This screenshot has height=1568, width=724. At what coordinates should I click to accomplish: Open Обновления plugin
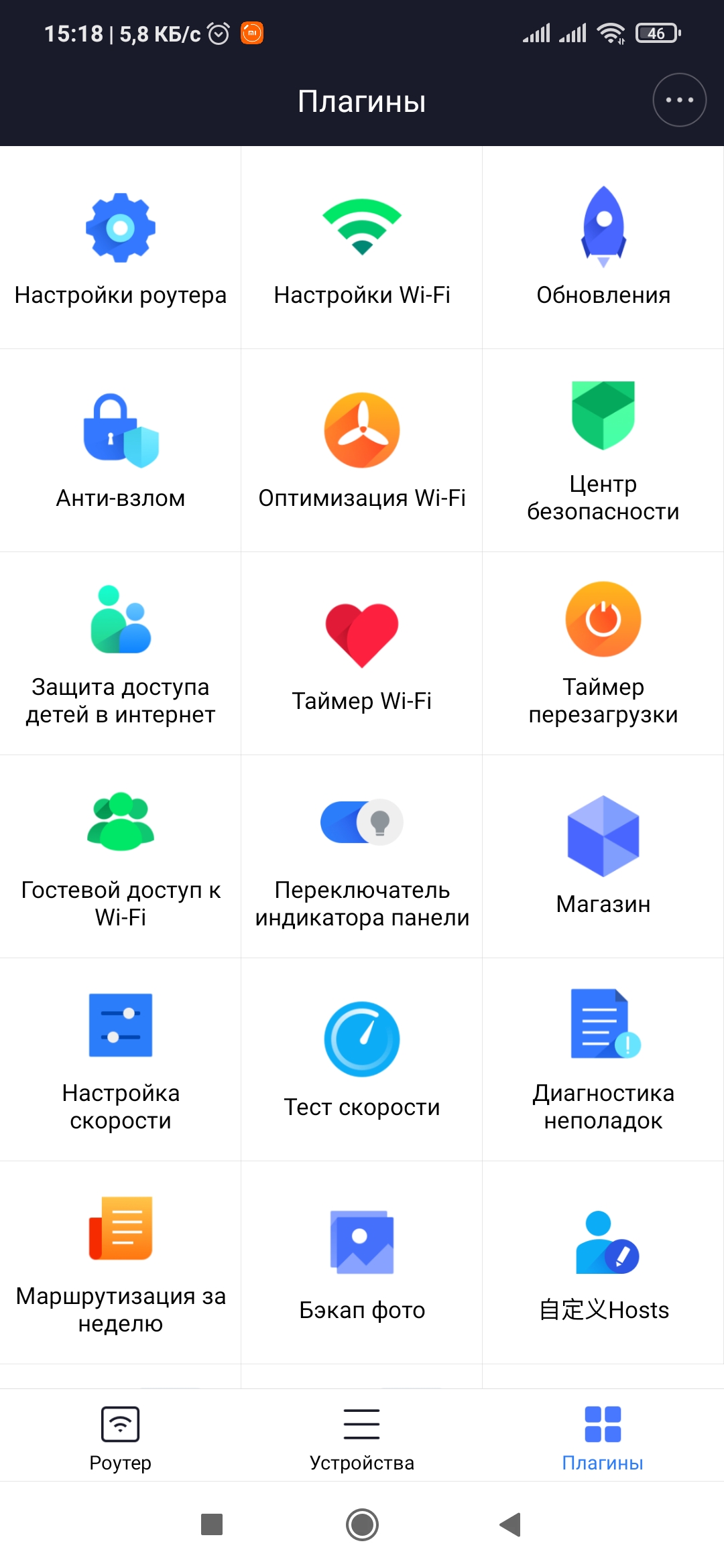coord(603,248)
